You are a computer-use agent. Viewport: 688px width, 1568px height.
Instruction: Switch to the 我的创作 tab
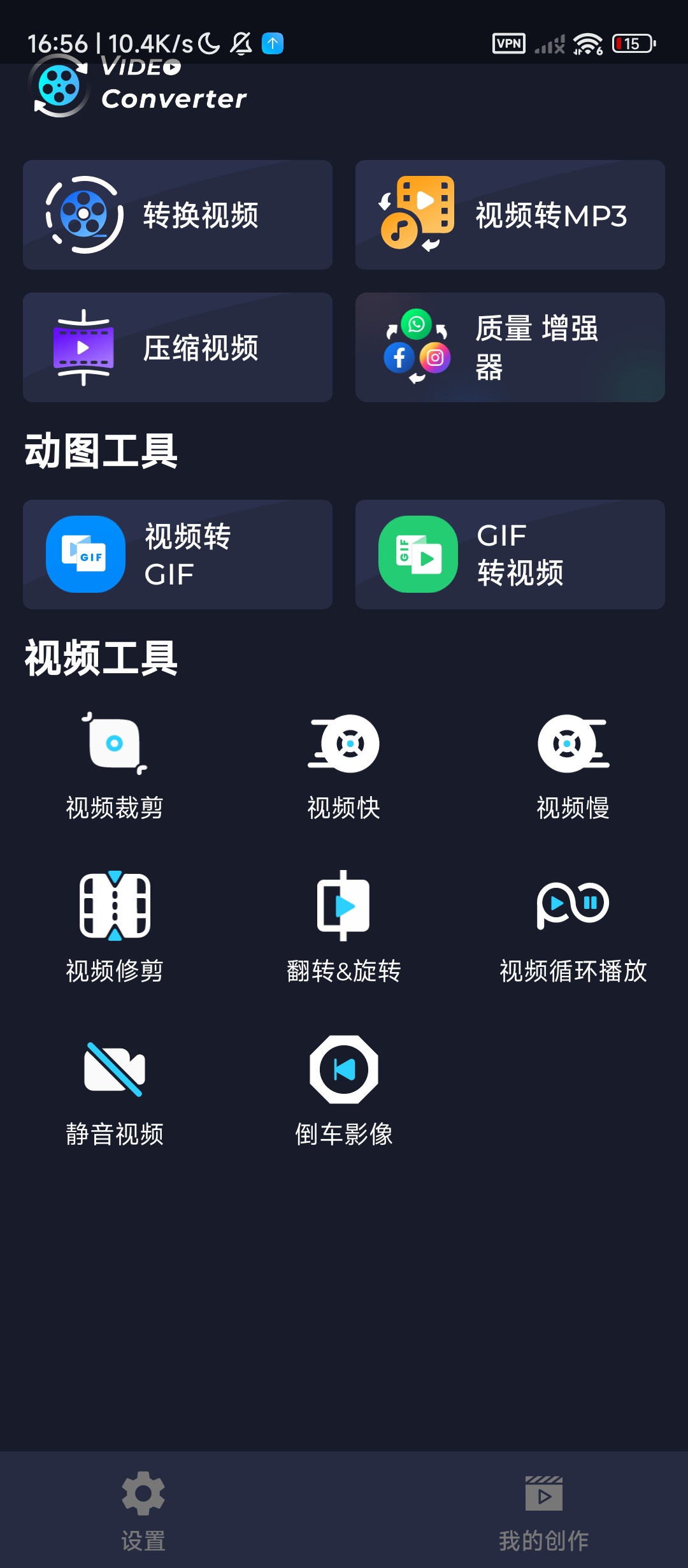click(543, 1511)
